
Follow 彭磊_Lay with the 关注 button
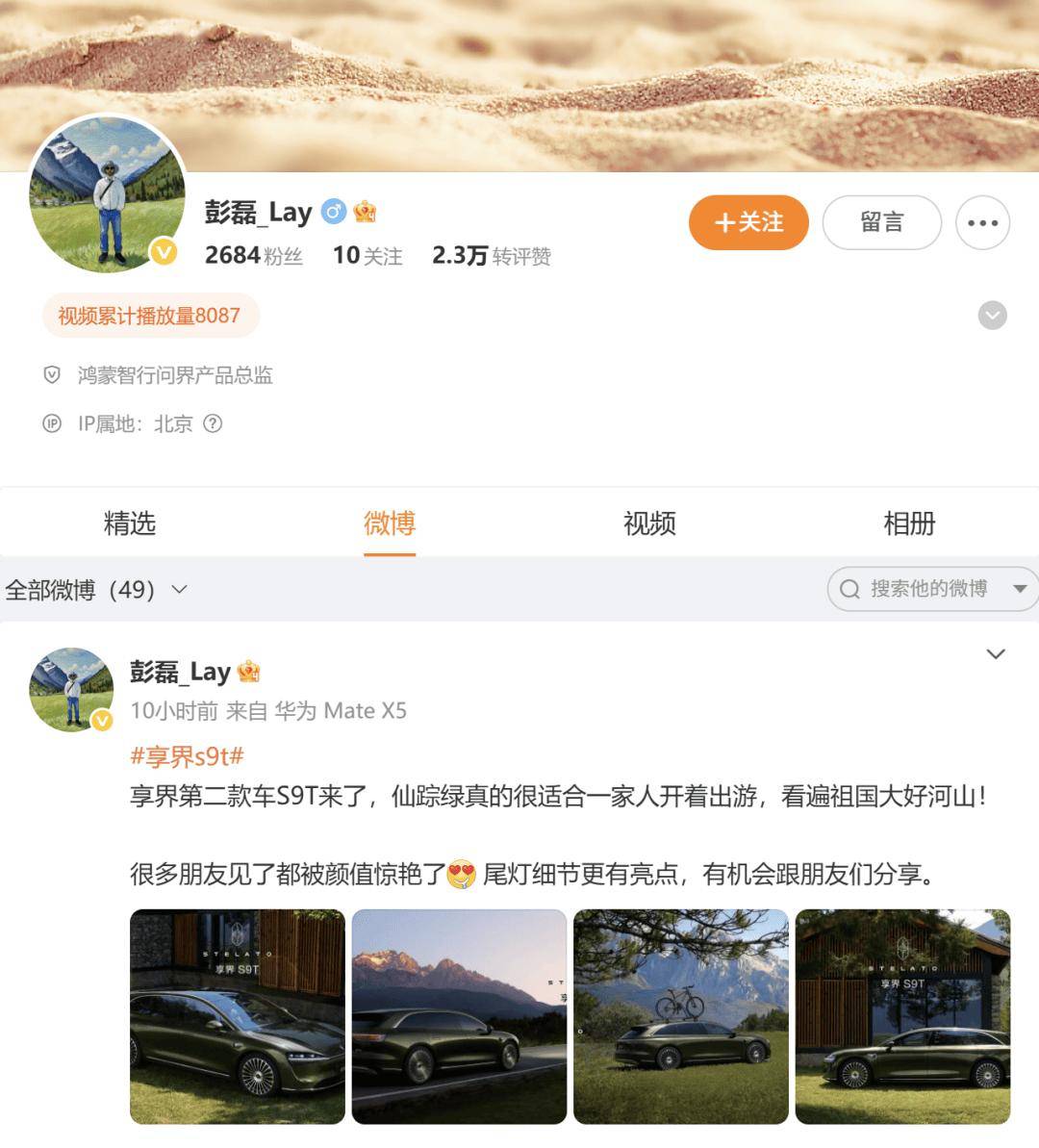point(748,222)
